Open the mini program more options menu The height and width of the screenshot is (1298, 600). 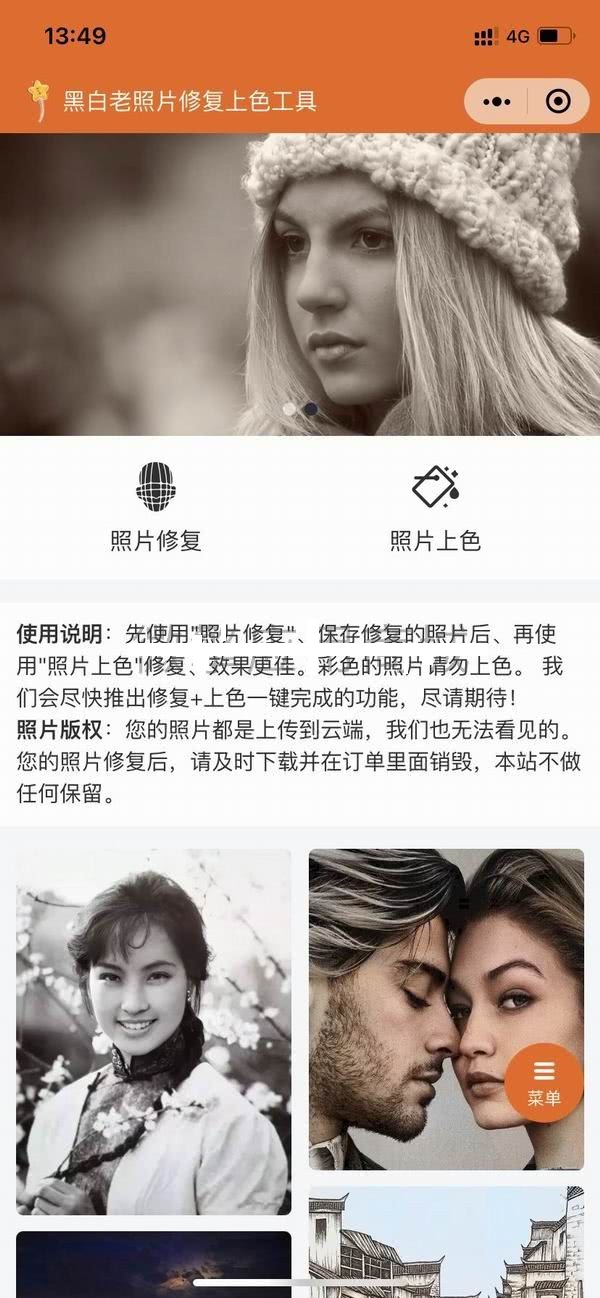(497, 101)
